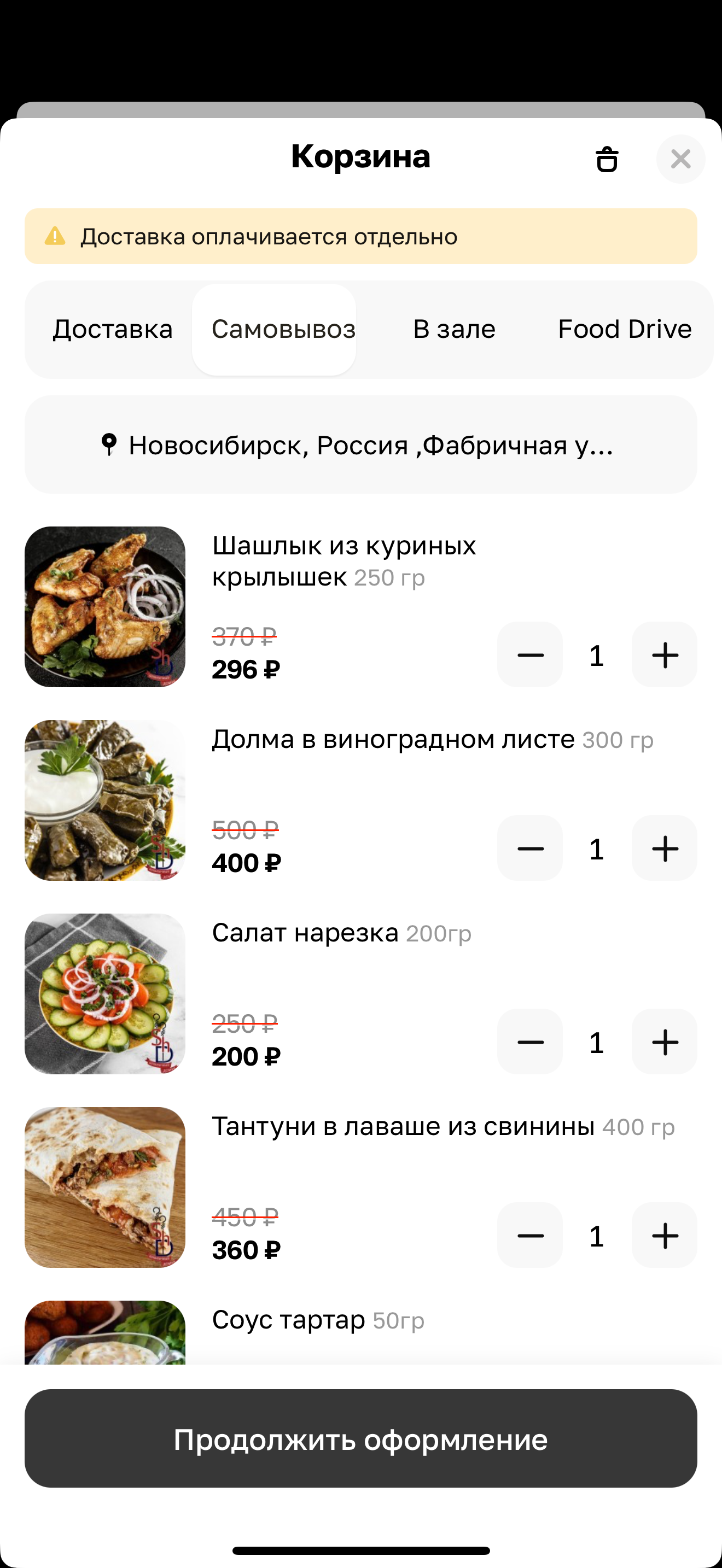Tap Продолжить оформление to proceed to checkout
The image size is (722, 1568).
[x=360, y=1439]
